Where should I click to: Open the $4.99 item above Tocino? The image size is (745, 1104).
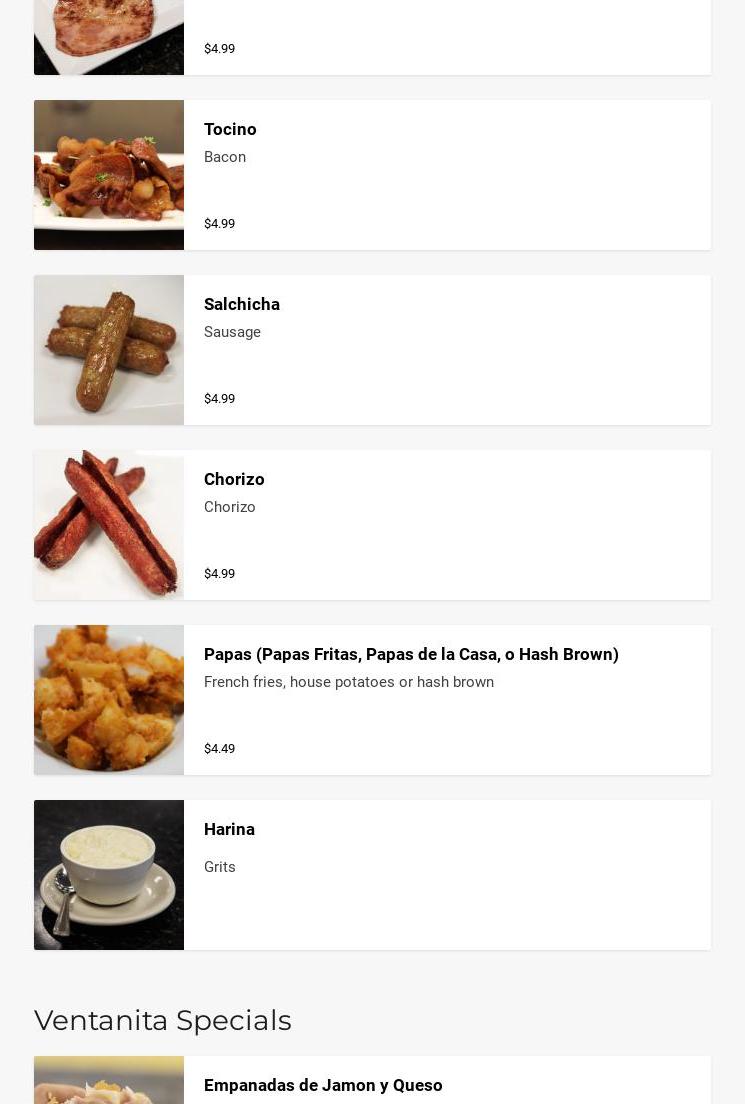click(372, 40)
